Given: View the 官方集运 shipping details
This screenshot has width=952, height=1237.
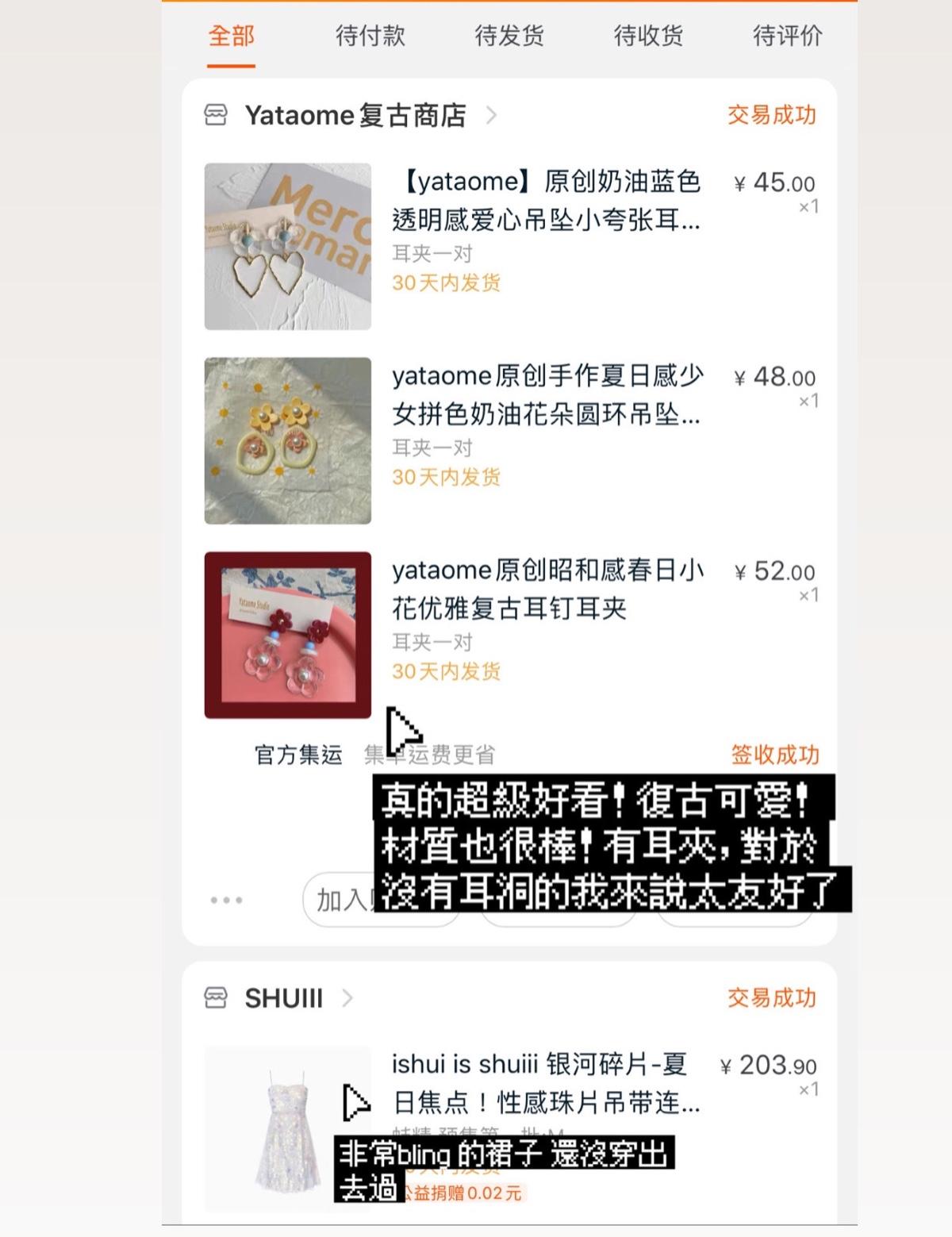Looking at the screenshot, I should coord(298,755).
